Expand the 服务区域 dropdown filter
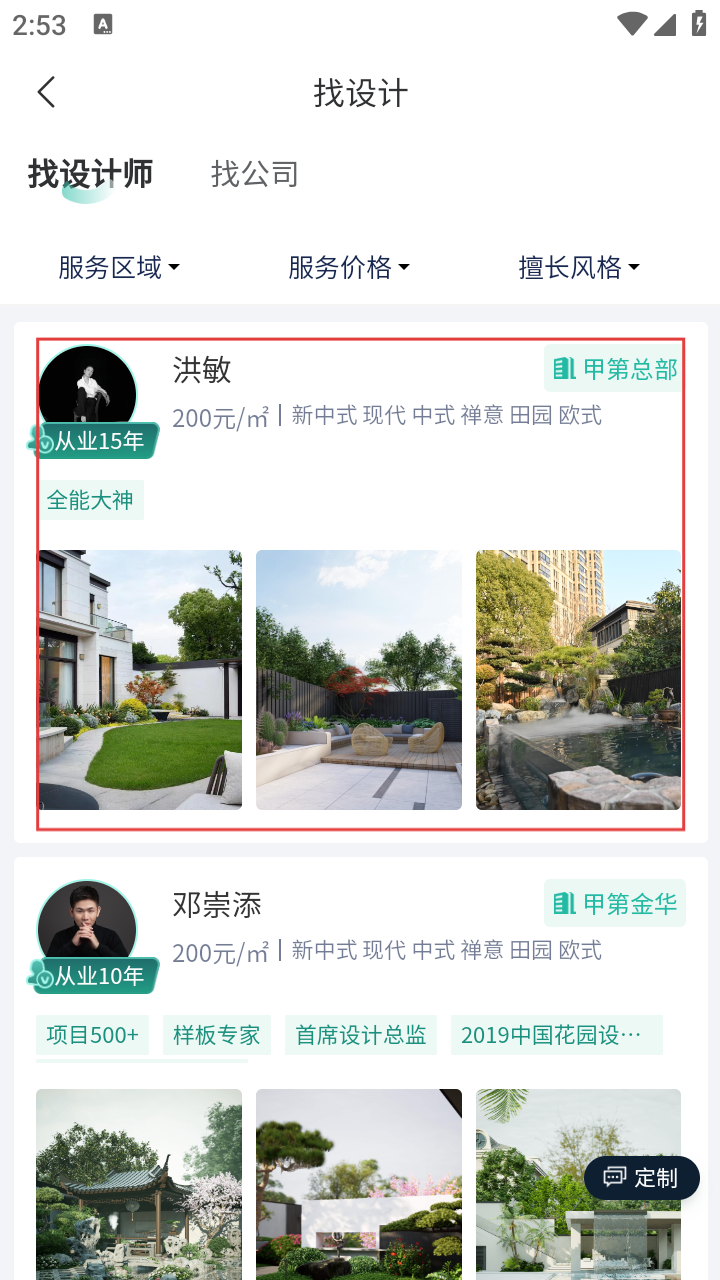This screenshot has width=720, height=1280. [x=119, y=267]
